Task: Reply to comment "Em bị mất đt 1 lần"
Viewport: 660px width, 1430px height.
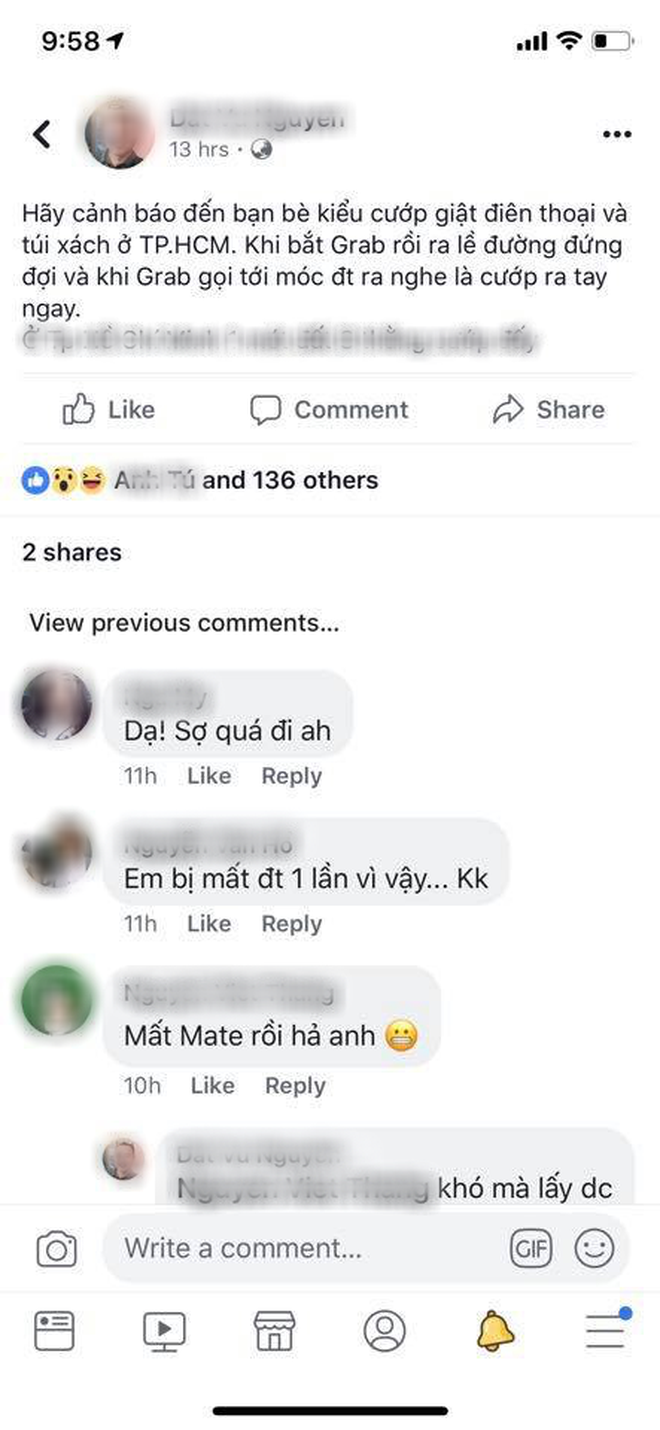Action: (291, 925)
